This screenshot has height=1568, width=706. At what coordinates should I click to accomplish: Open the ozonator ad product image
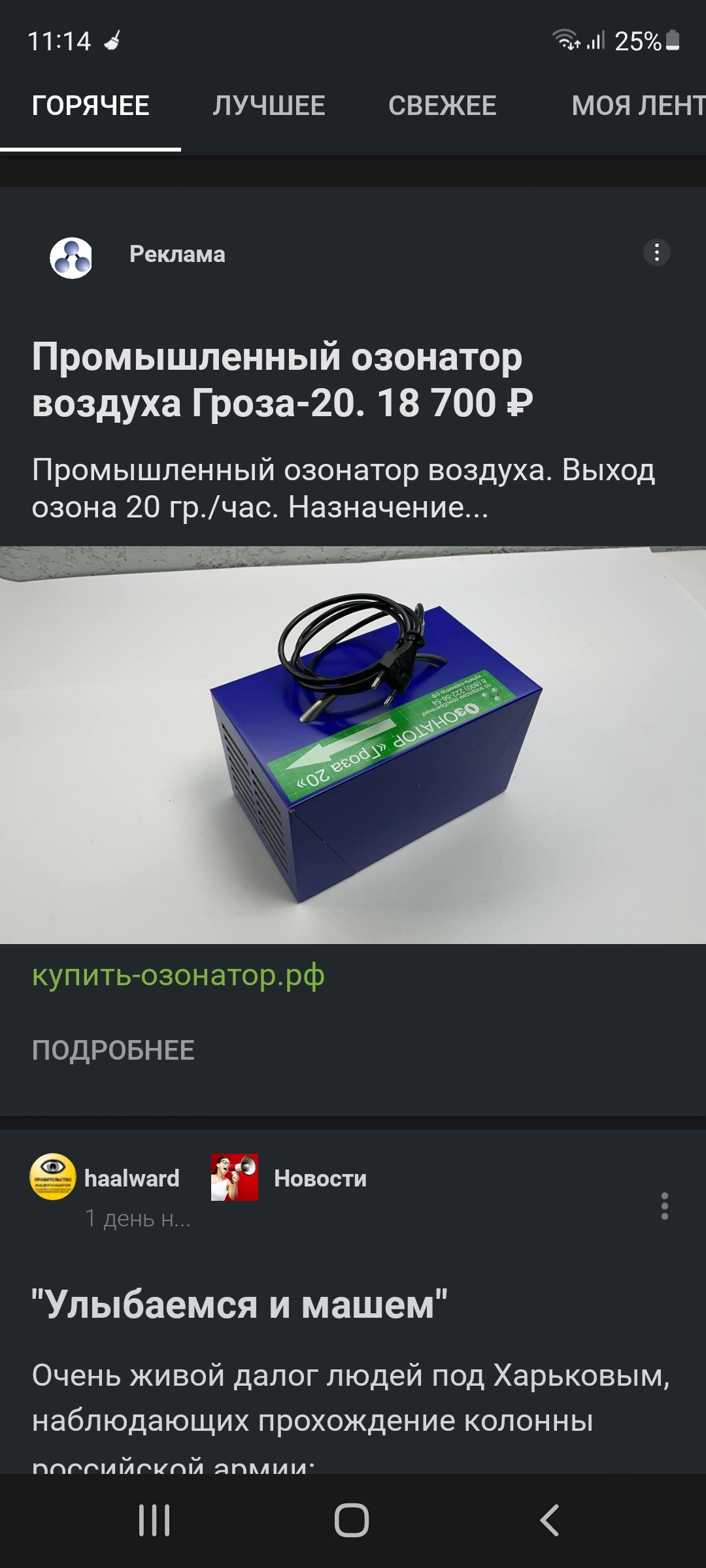click(x=353, y=745)
